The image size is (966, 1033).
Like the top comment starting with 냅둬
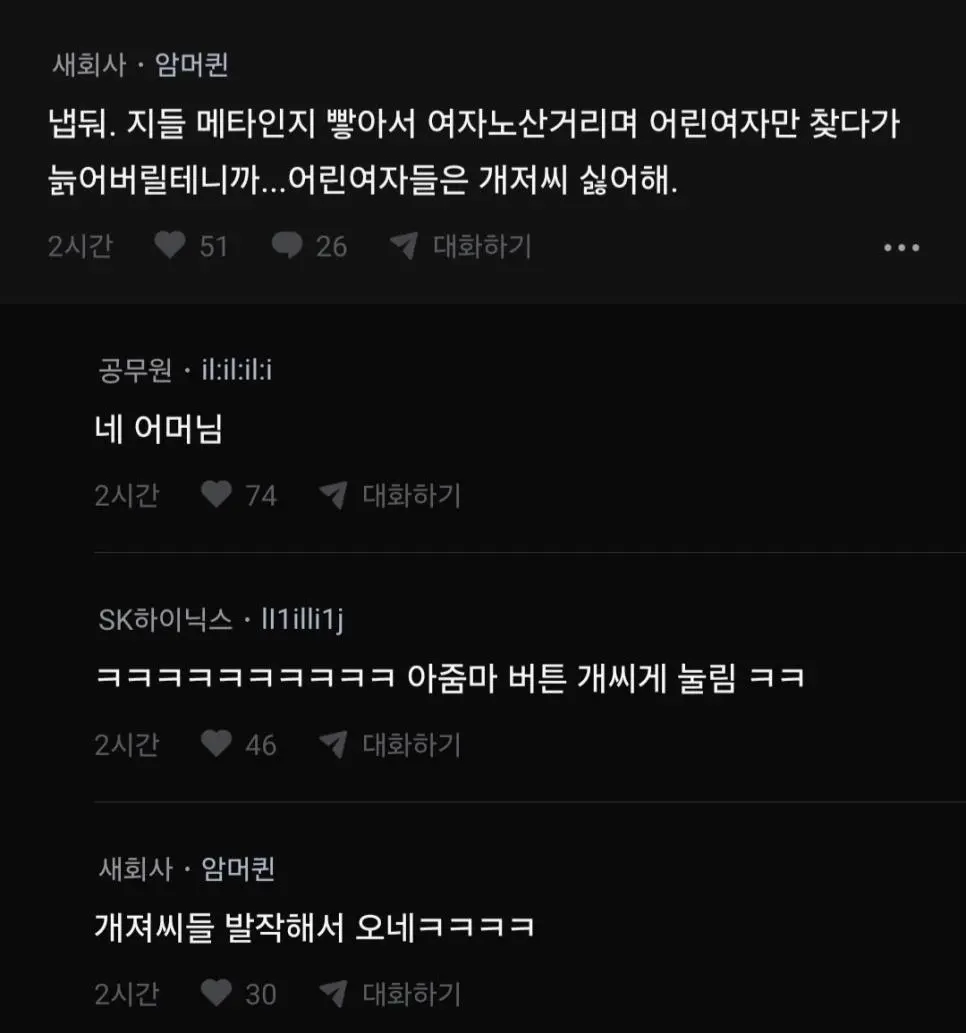point(171,246)
